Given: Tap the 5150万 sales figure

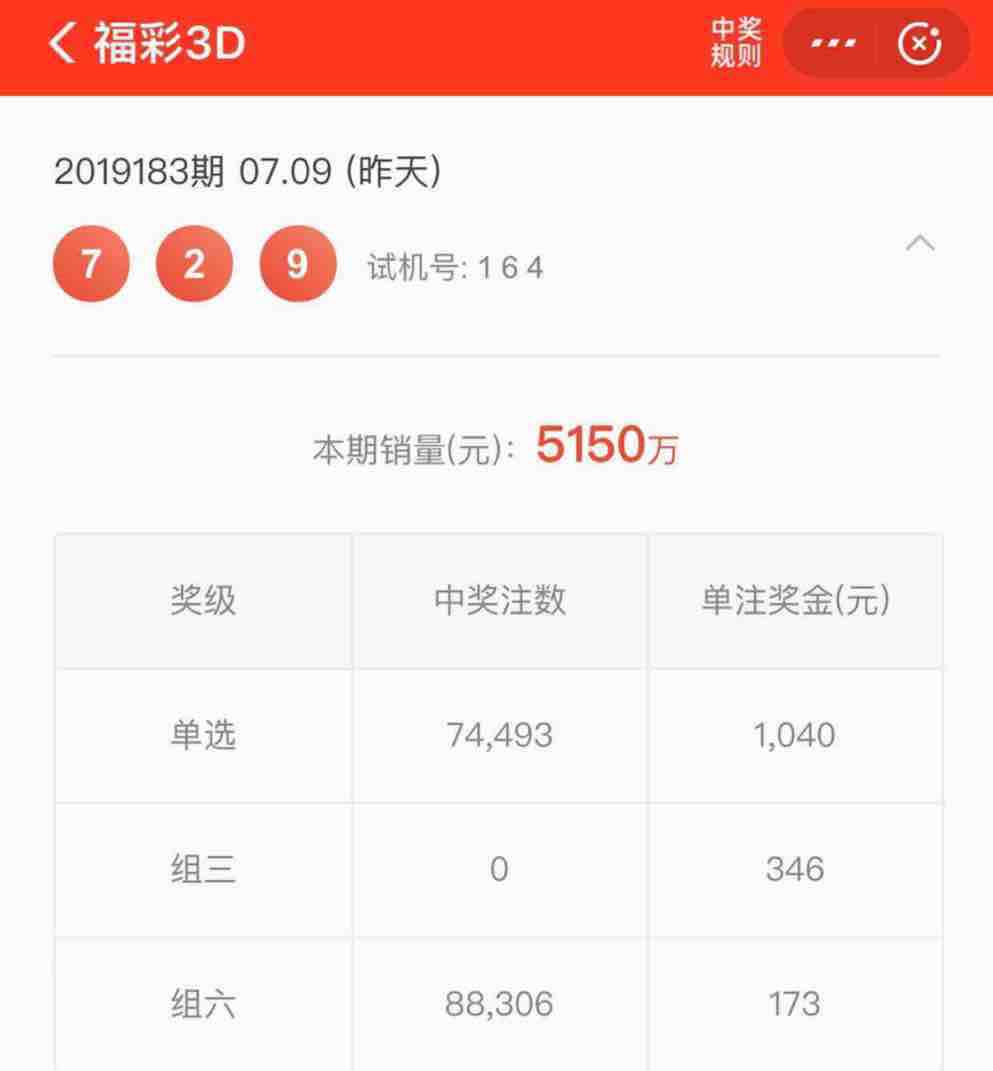Looking at the screenshot, I should (x=607, y=448).
